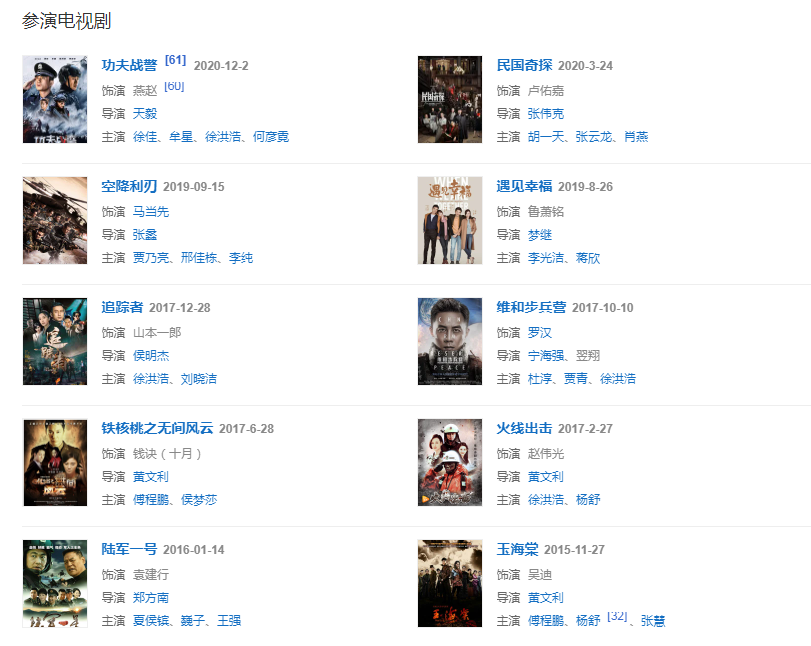
Task: Tap the 火线出击 poster image
Action: pos(450,463)
